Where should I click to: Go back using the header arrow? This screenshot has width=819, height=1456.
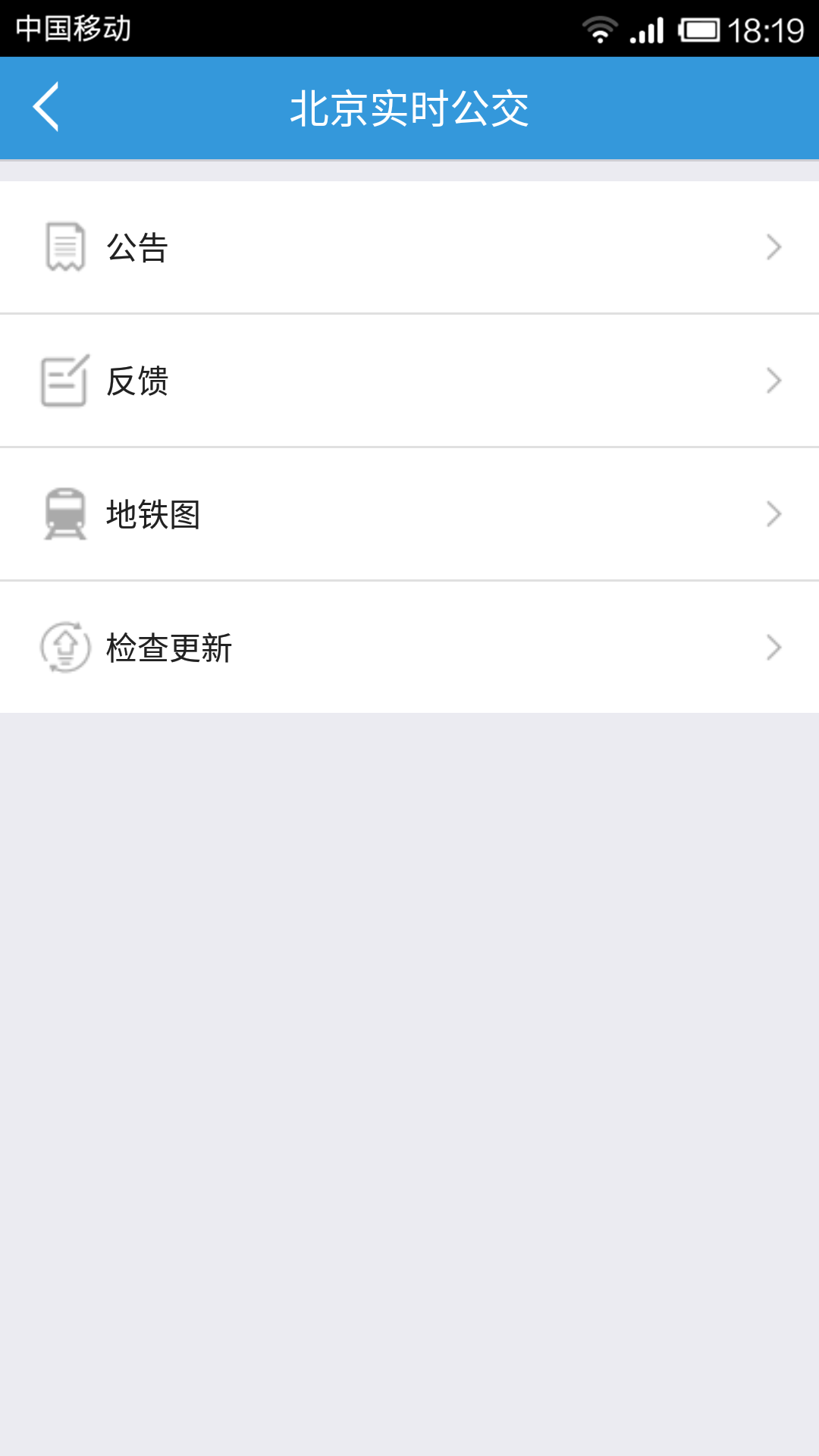(x=47, y=108)
